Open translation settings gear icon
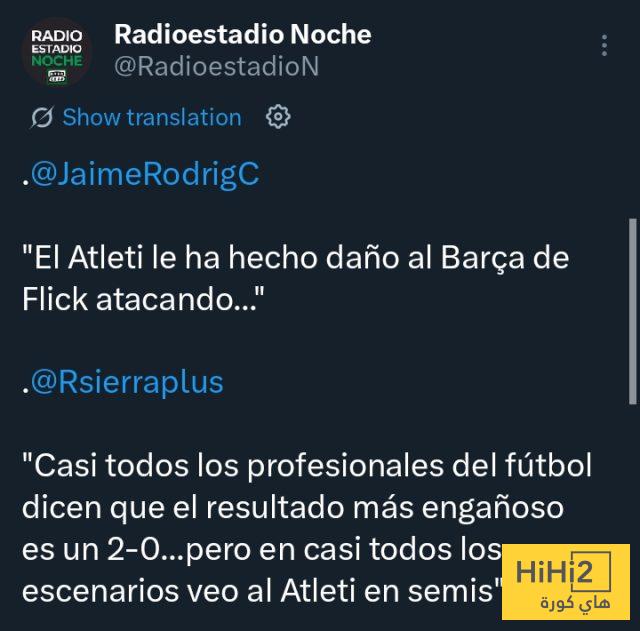The width and height of the screenshot is (640, 631). (x=278, y=117)
